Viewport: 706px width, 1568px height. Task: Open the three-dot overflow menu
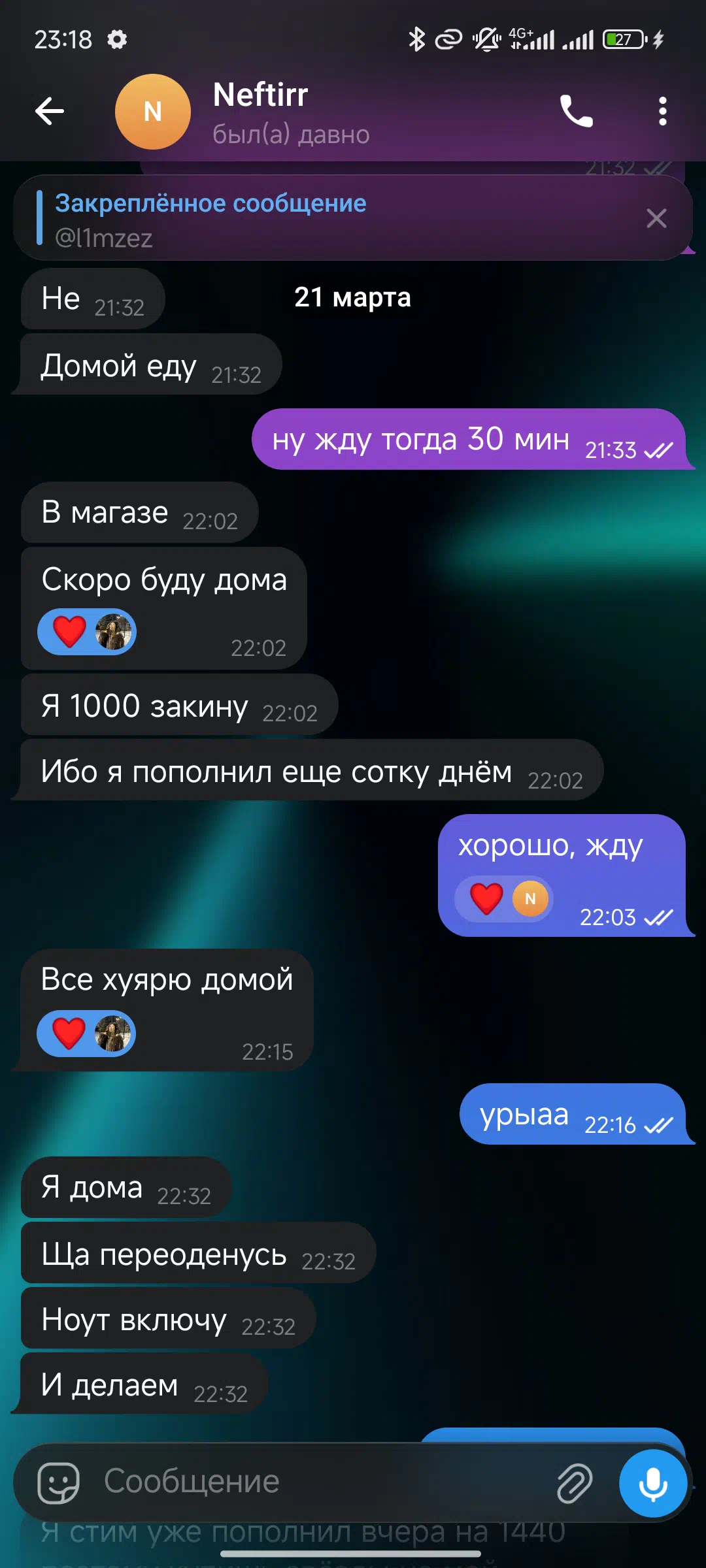662,111
